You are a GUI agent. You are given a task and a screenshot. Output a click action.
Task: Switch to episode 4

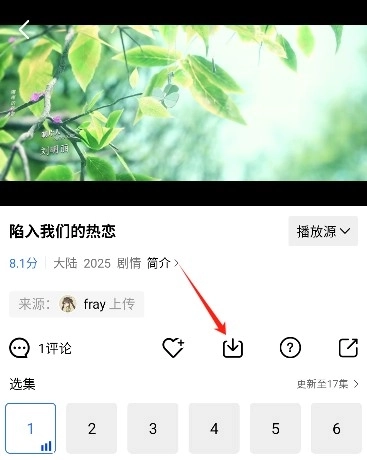click(x=214, y=428)
